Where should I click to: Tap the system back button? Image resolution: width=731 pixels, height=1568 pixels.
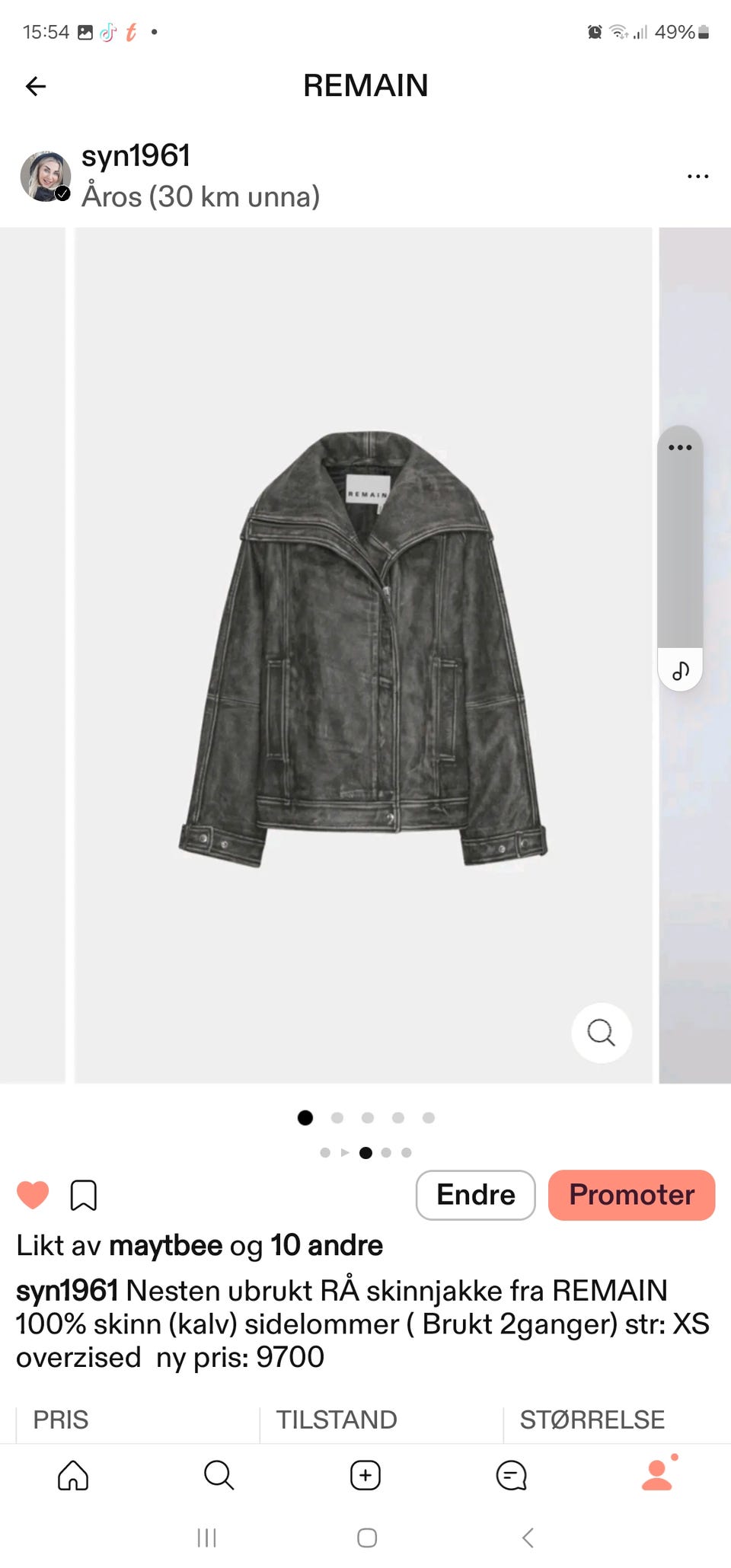click(527, 1538)
